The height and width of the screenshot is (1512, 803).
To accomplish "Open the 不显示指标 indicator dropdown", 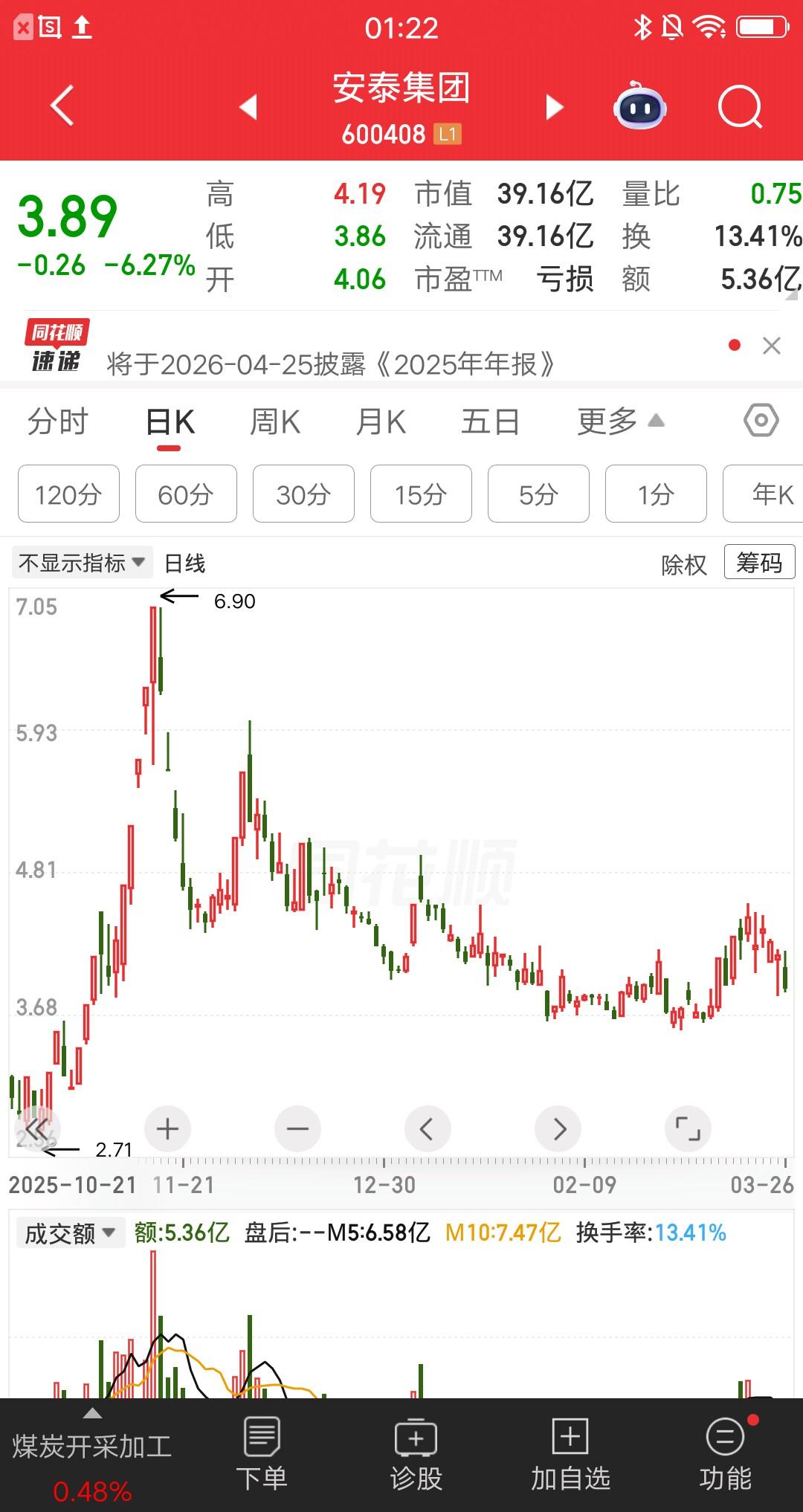I will pyautogui.click(x=82, y=563).
